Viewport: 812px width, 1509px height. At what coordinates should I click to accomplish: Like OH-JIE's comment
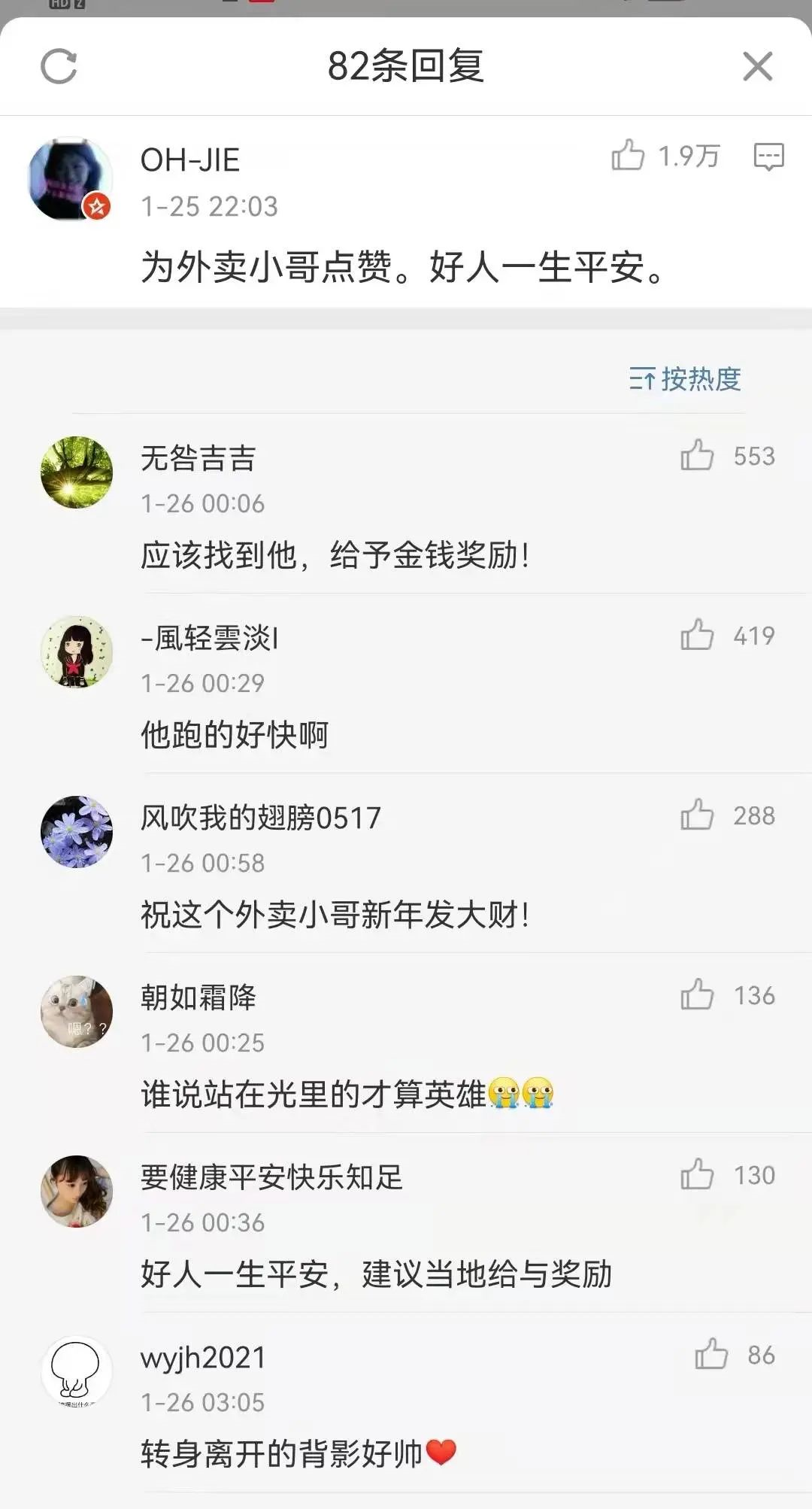click(628, 156)
